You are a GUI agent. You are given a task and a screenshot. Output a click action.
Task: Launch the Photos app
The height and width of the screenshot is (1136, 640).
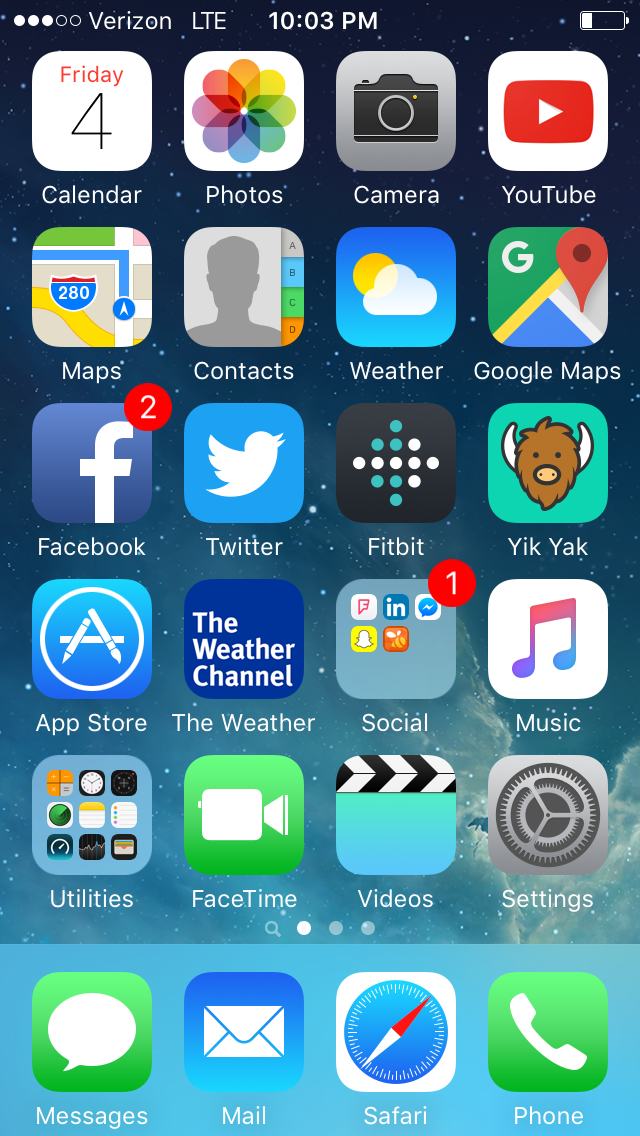pyautogui.click(x=244, y=111)
